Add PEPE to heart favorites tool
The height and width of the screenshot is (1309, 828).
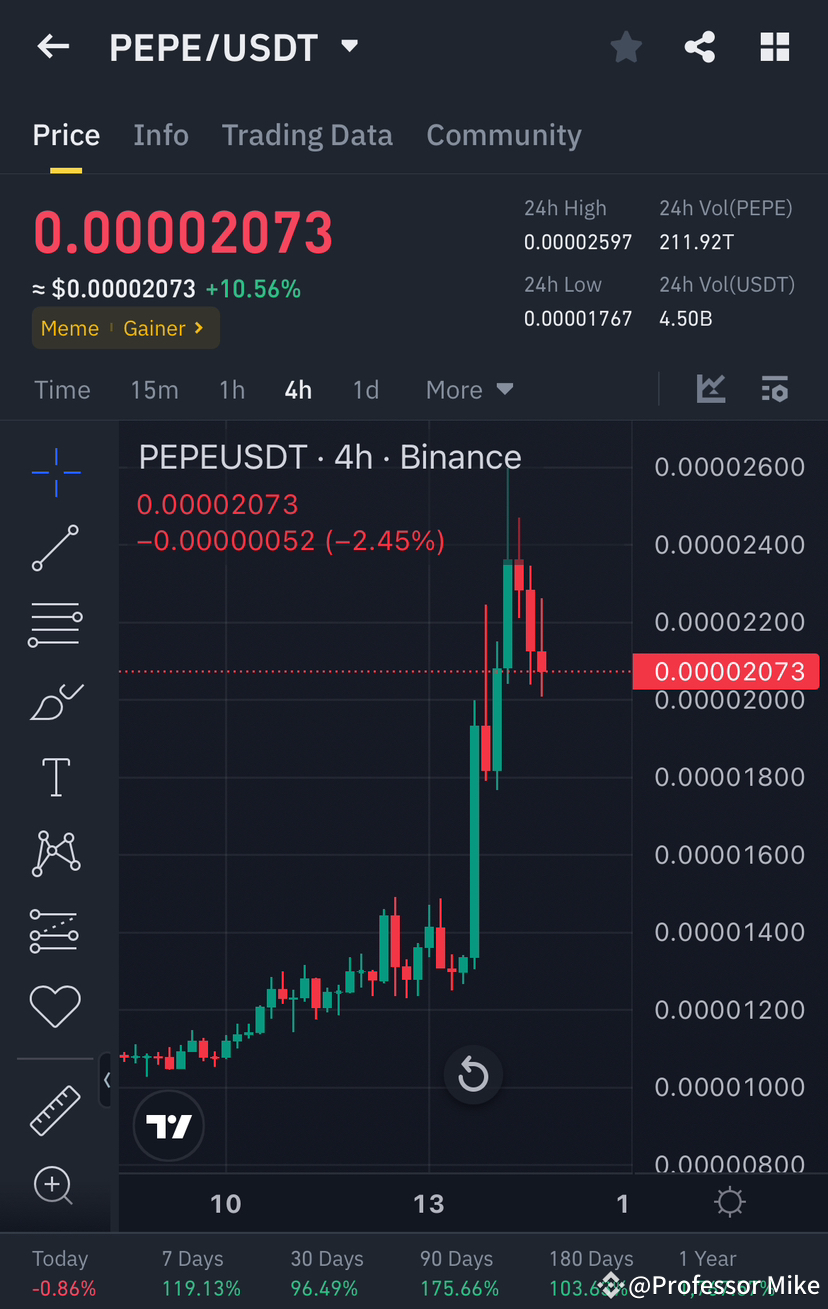click(55, 1006)
